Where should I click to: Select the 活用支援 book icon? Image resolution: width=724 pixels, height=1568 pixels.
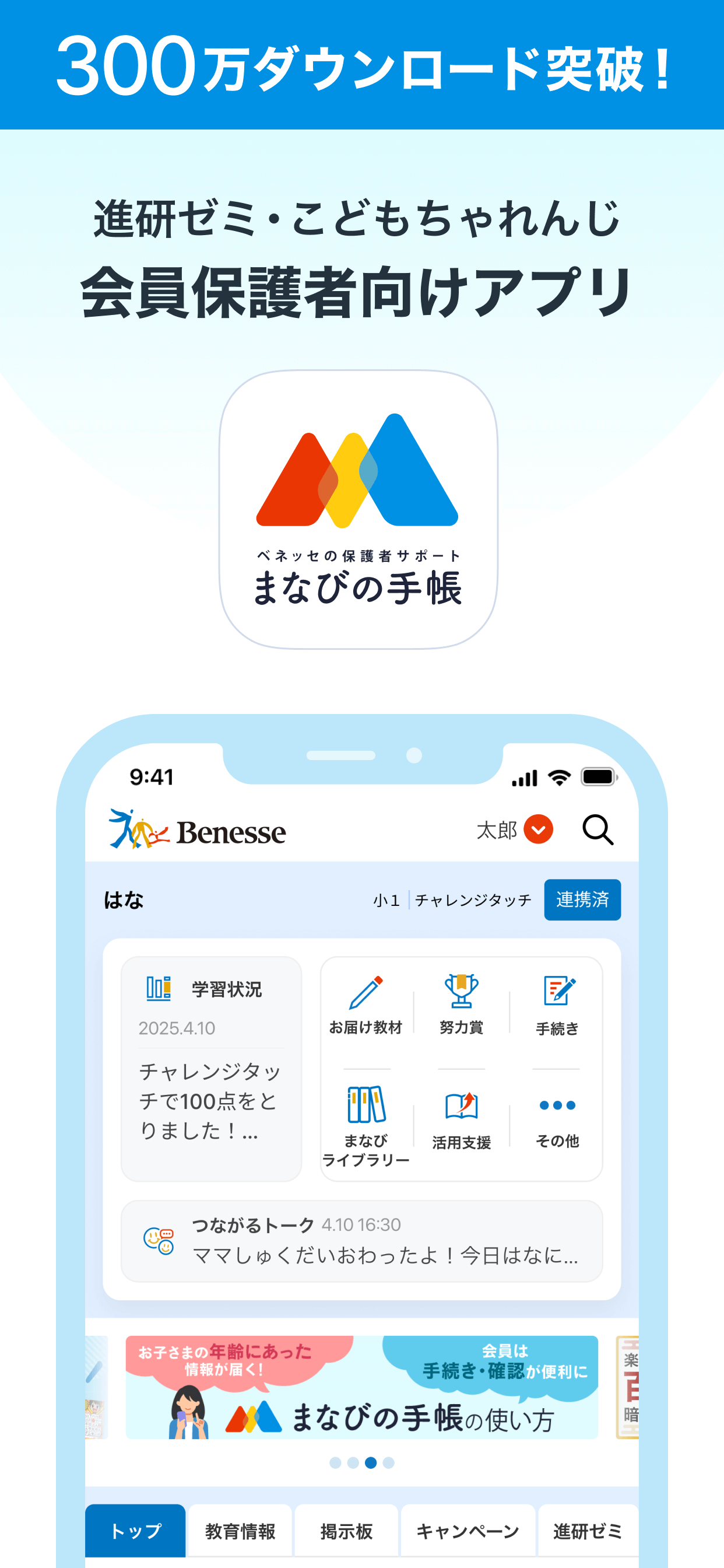(461, 1105)
